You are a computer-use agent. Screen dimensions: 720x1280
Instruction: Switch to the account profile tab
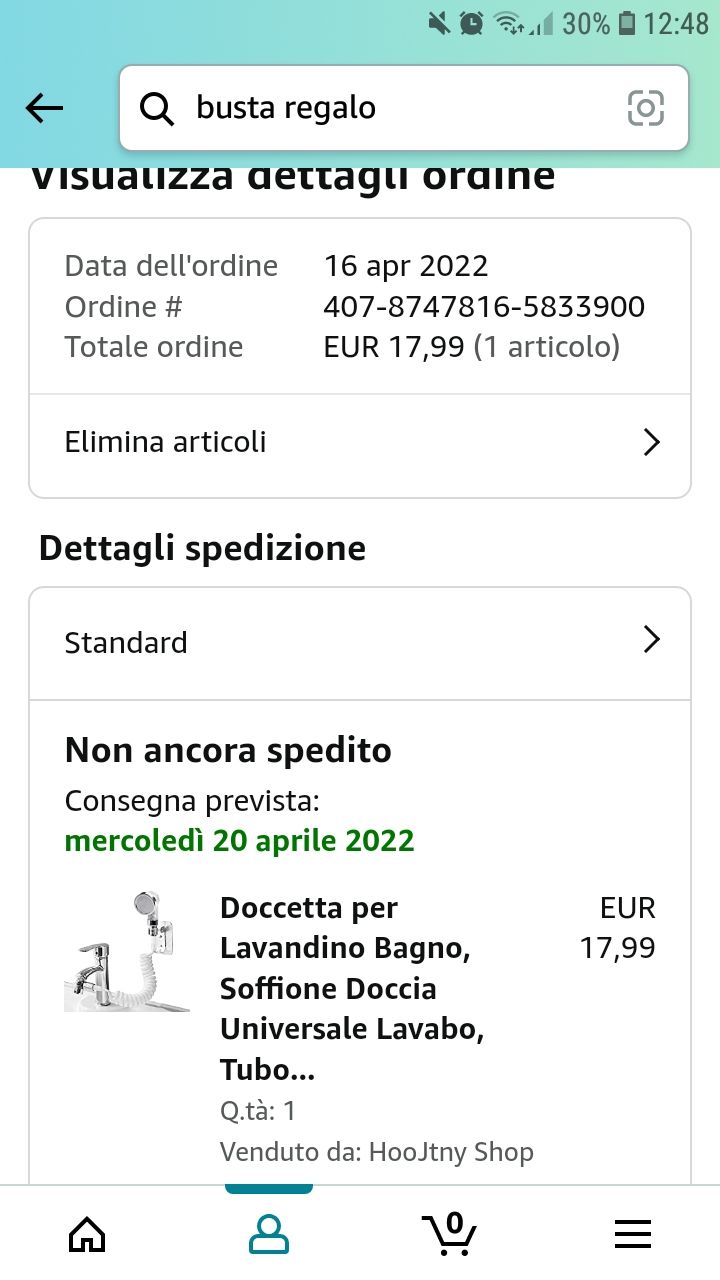(x=268, y=1234)
